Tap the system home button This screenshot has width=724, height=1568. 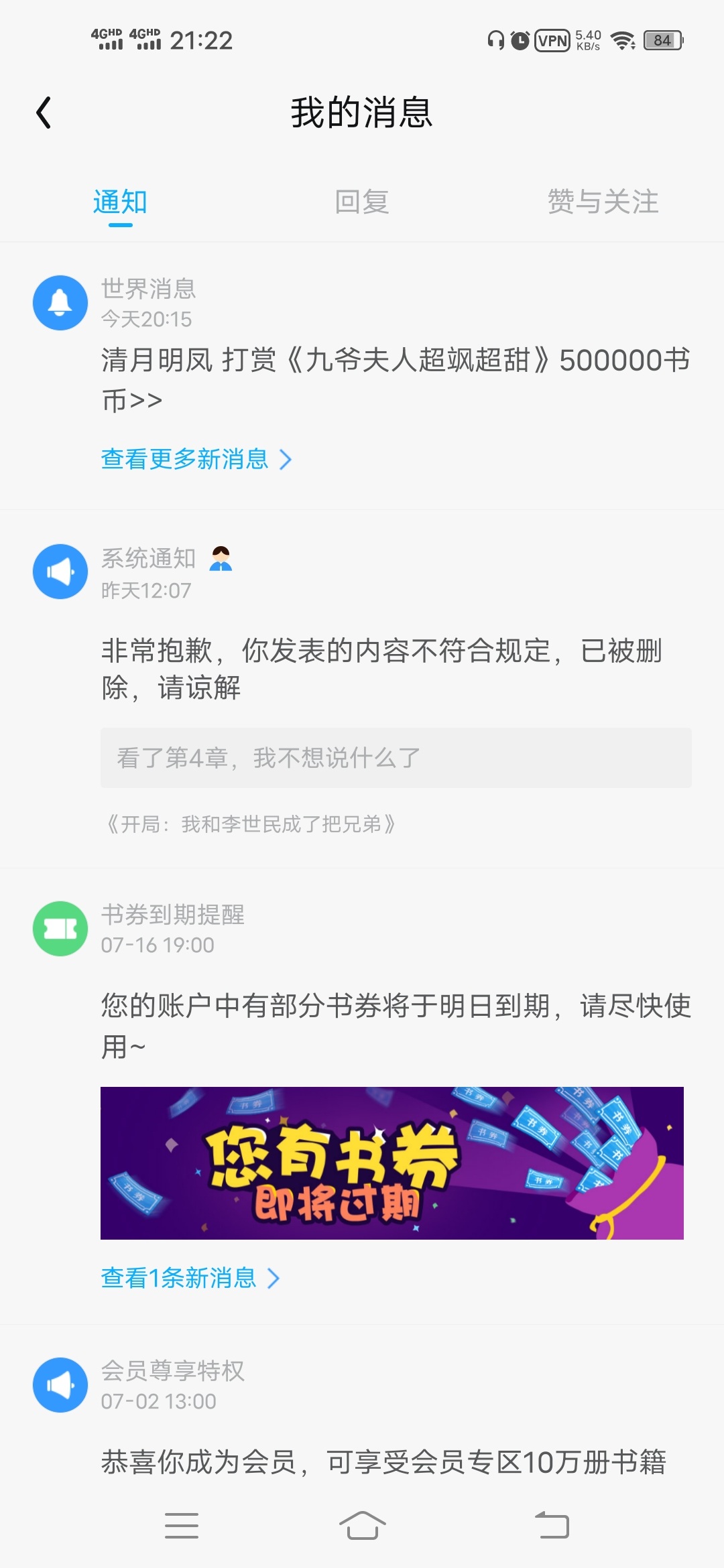click(x=362, y=1526)
